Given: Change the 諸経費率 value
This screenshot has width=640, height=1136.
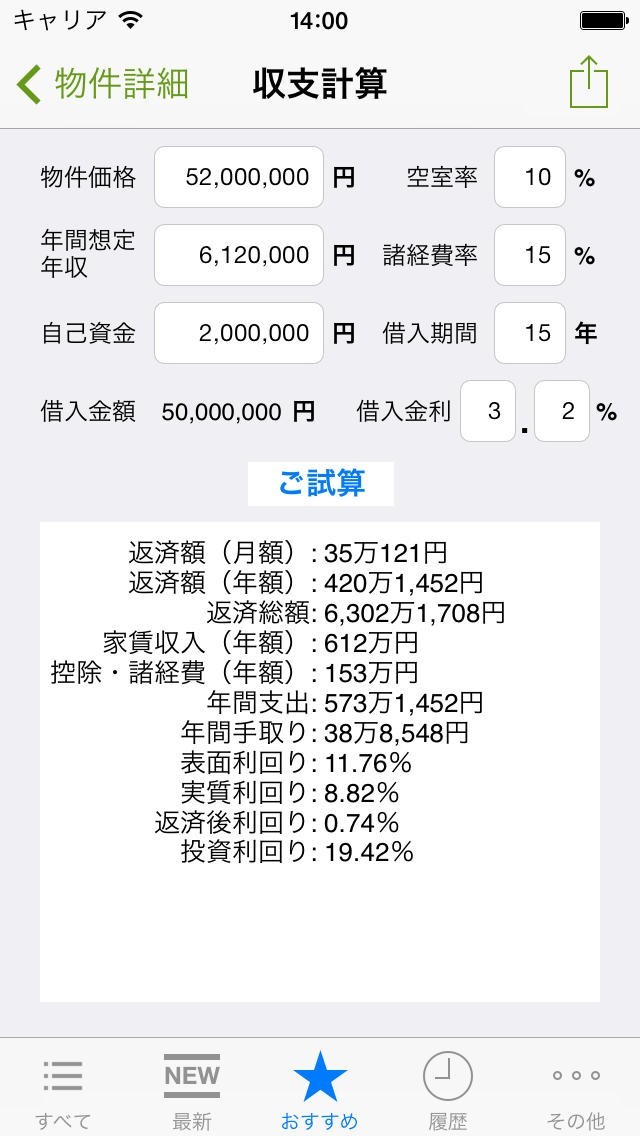Looking at the screenshot, I should pyautogui.click(x=530, y=255).
